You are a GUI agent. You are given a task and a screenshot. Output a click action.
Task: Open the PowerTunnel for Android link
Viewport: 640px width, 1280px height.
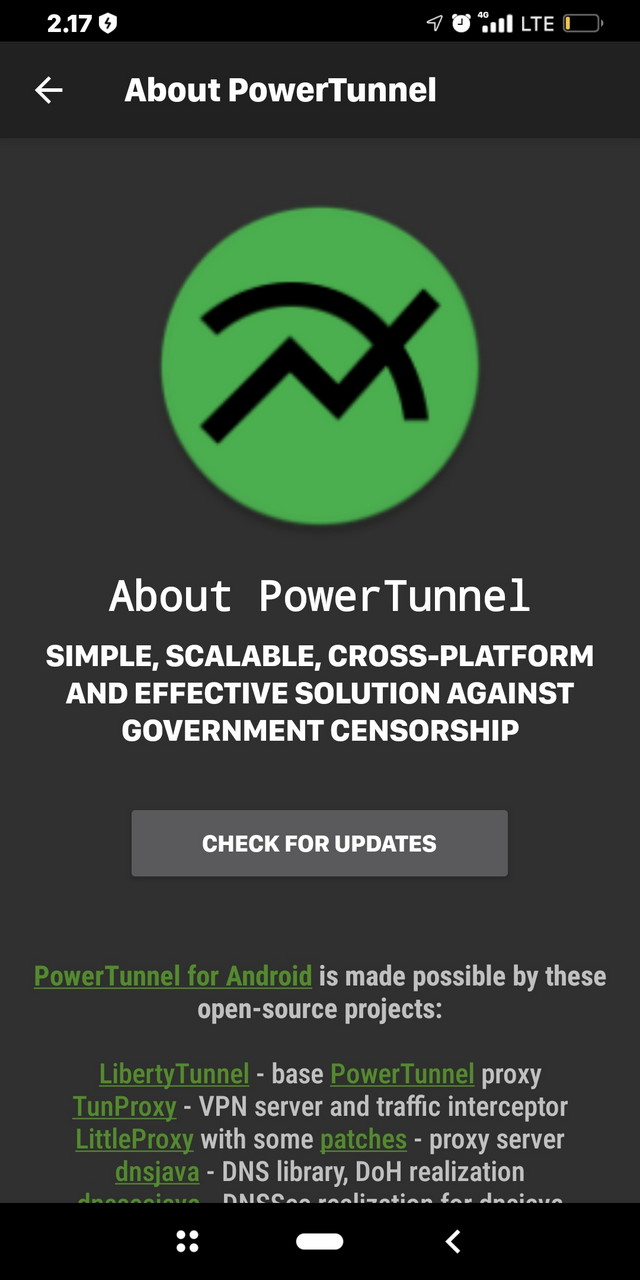pos(173,976)
